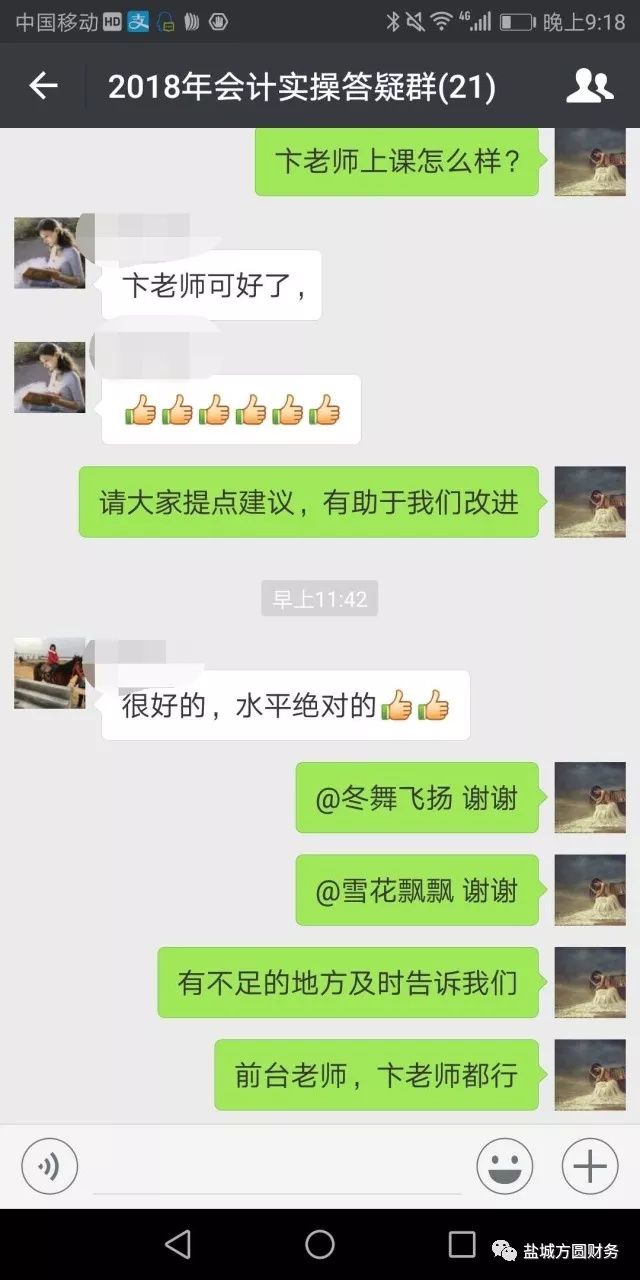Open the plus attachments menu

click(x=590, y=1166)
